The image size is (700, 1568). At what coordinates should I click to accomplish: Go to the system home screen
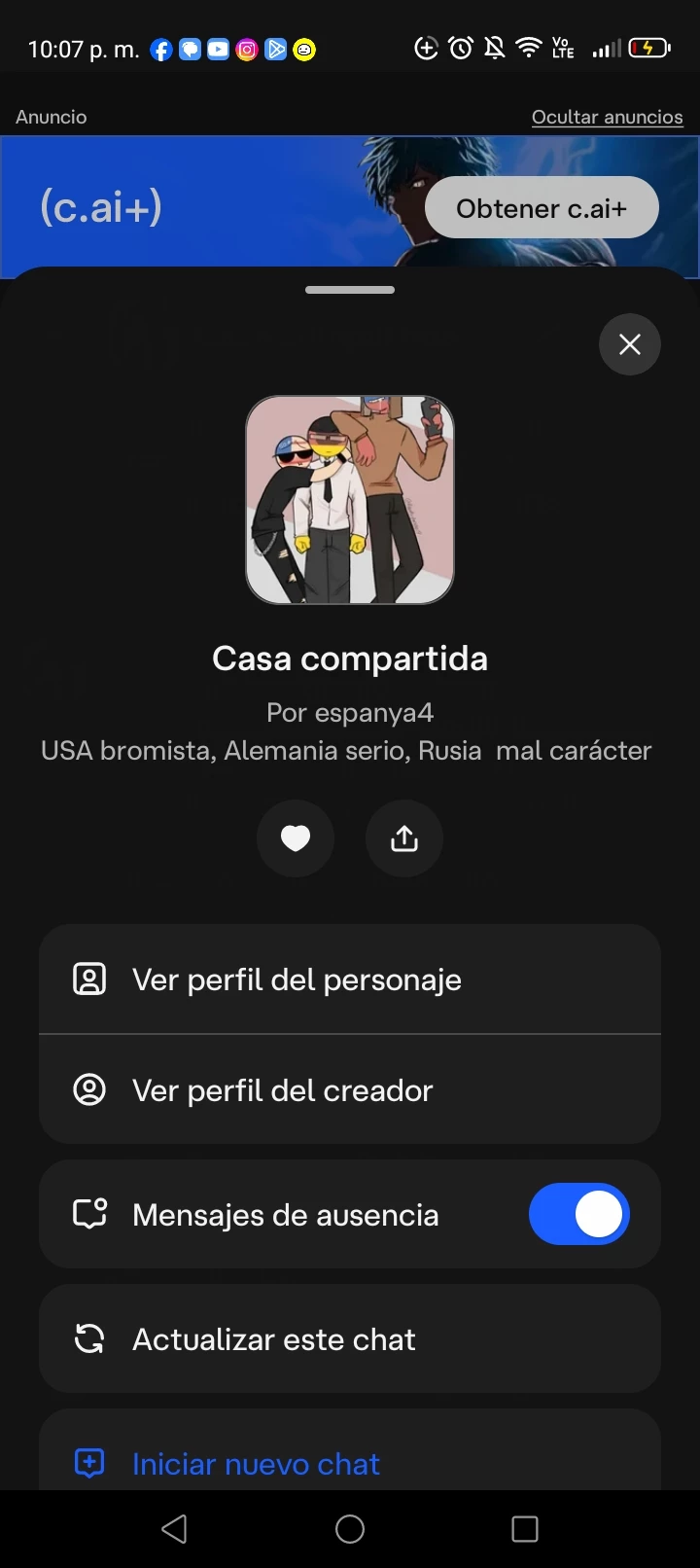tap(350, 1529)
